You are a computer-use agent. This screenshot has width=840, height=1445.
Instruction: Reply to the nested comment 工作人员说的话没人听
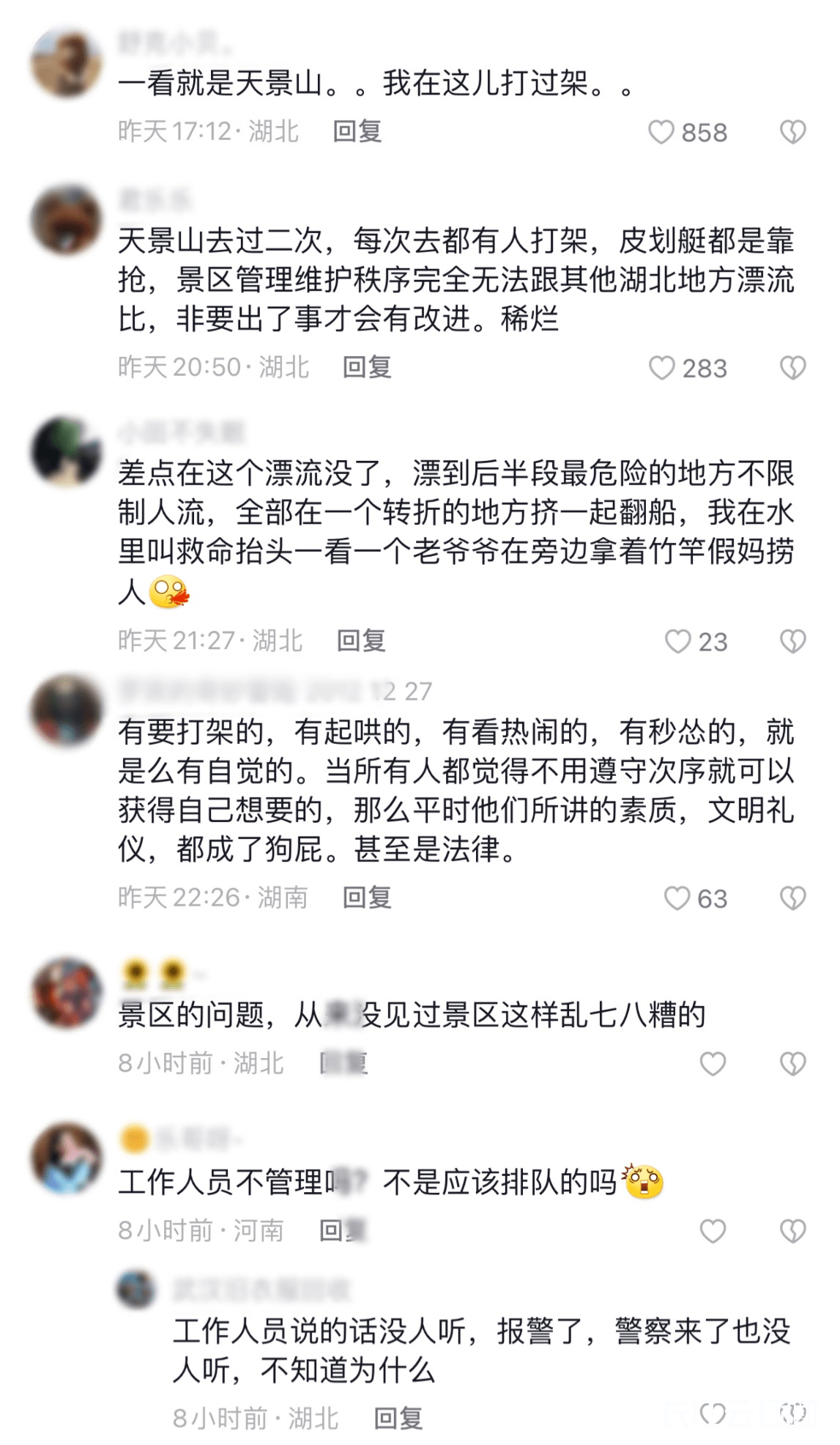pyautogui.click(x=398, y=1419)
